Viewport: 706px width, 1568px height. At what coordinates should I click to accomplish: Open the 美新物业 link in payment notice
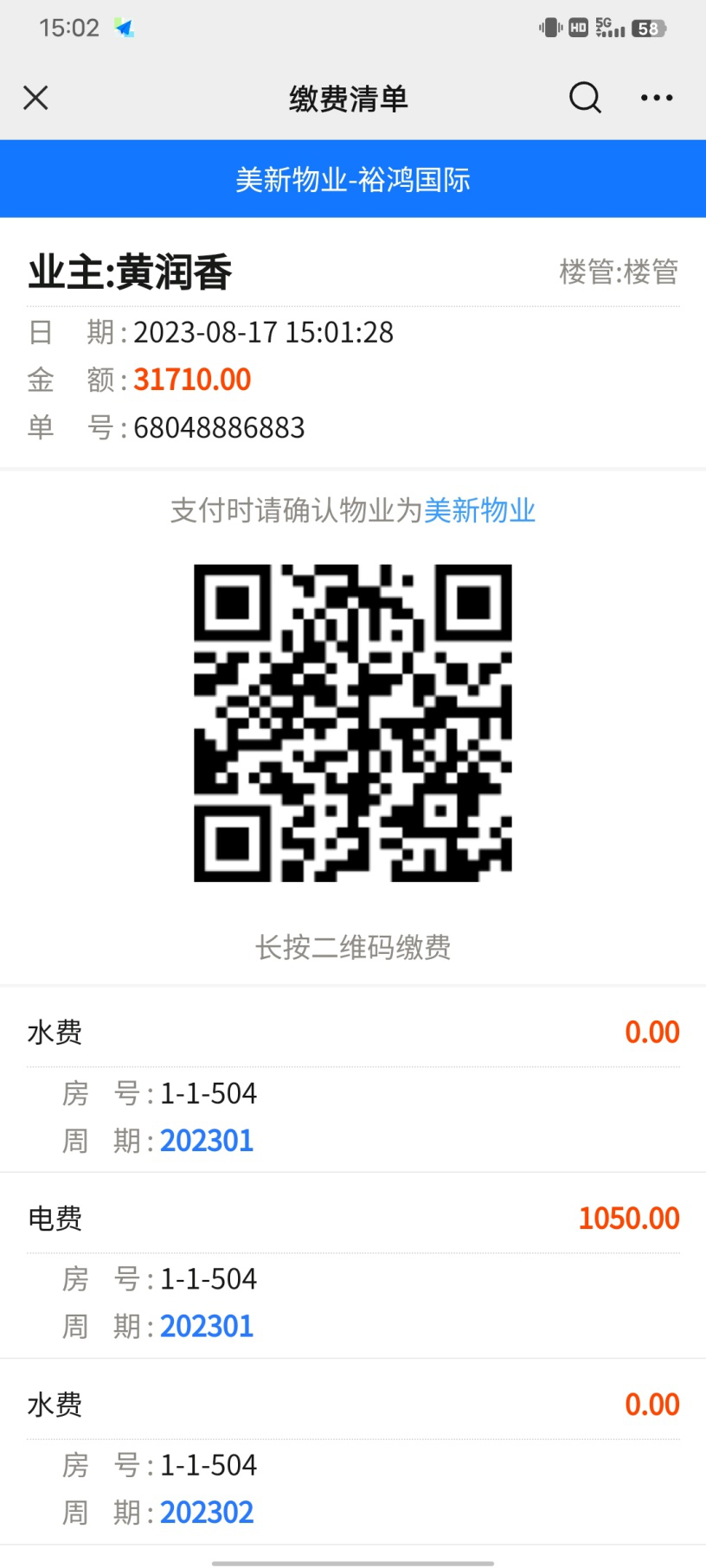482,510
